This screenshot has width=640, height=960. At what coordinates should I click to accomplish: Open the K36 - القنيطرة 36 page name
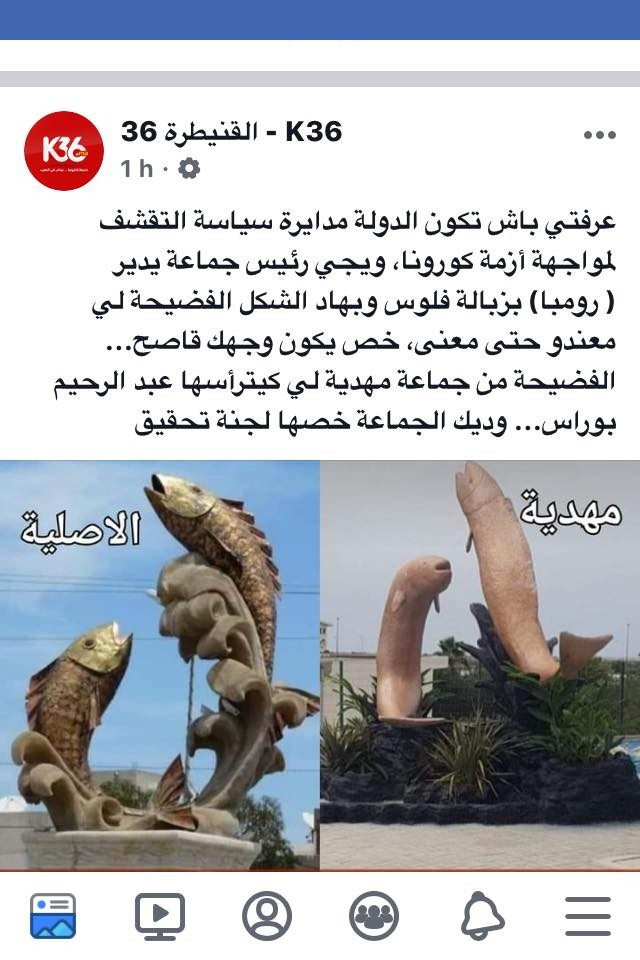point(232,131)
